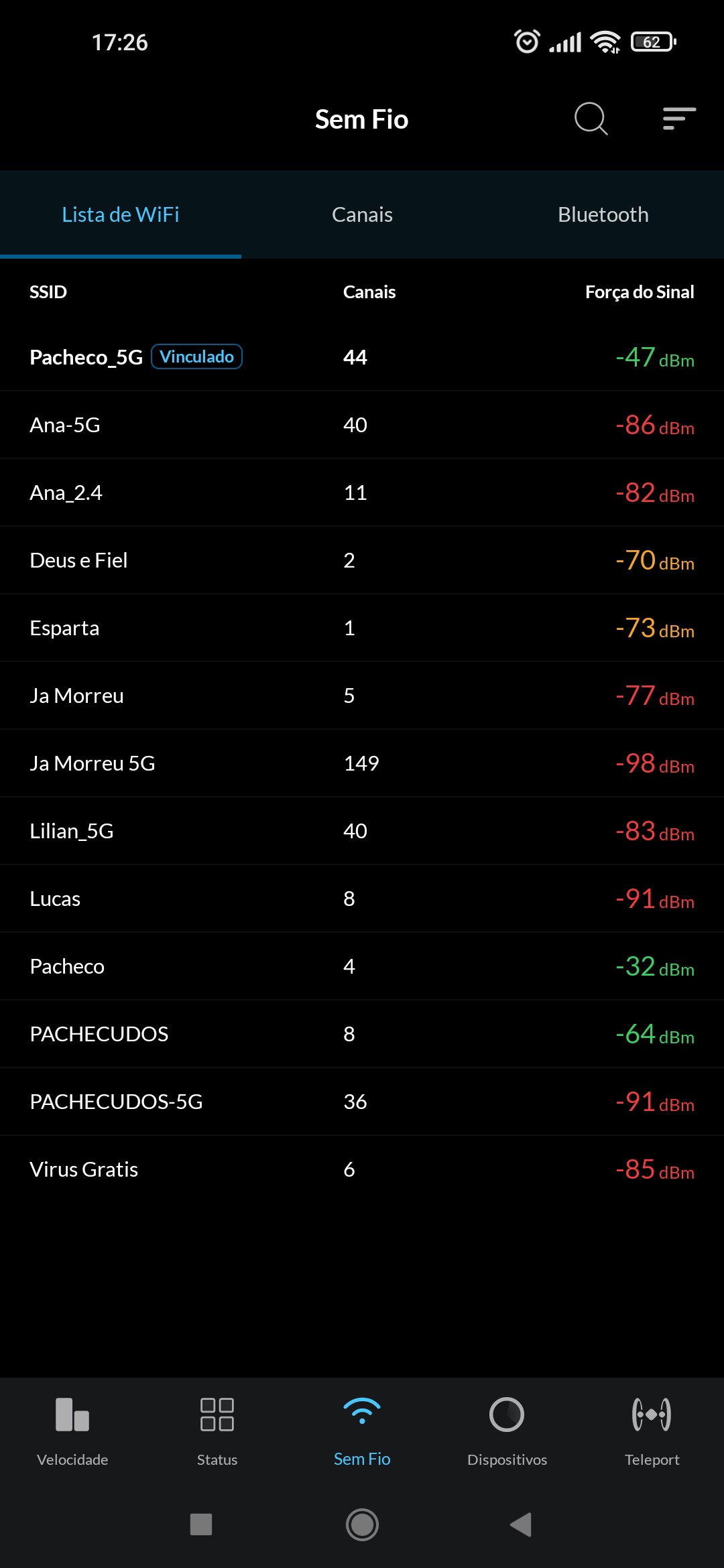Tap the Deus e Fiel network
The image size is (724, 1568).
(362, 560)
